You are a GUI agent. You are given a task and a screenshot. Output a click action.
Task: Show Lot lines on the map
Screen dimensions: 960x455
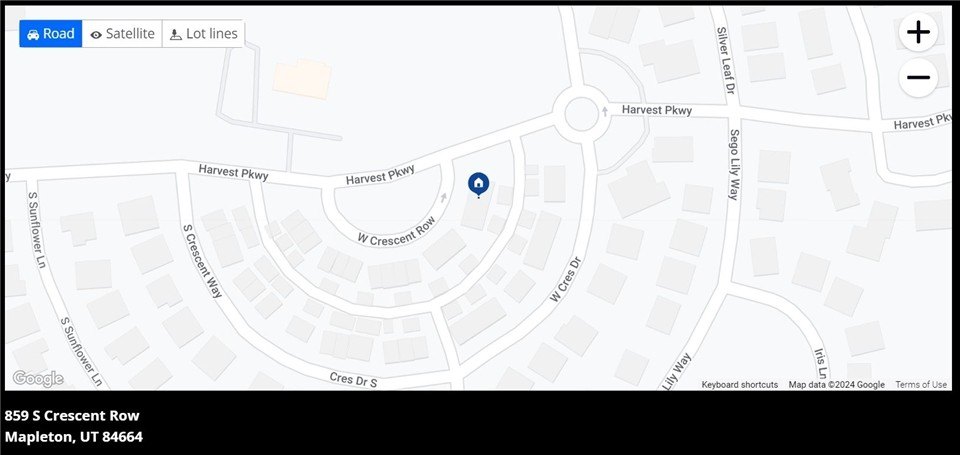click(x=203, y=34)
